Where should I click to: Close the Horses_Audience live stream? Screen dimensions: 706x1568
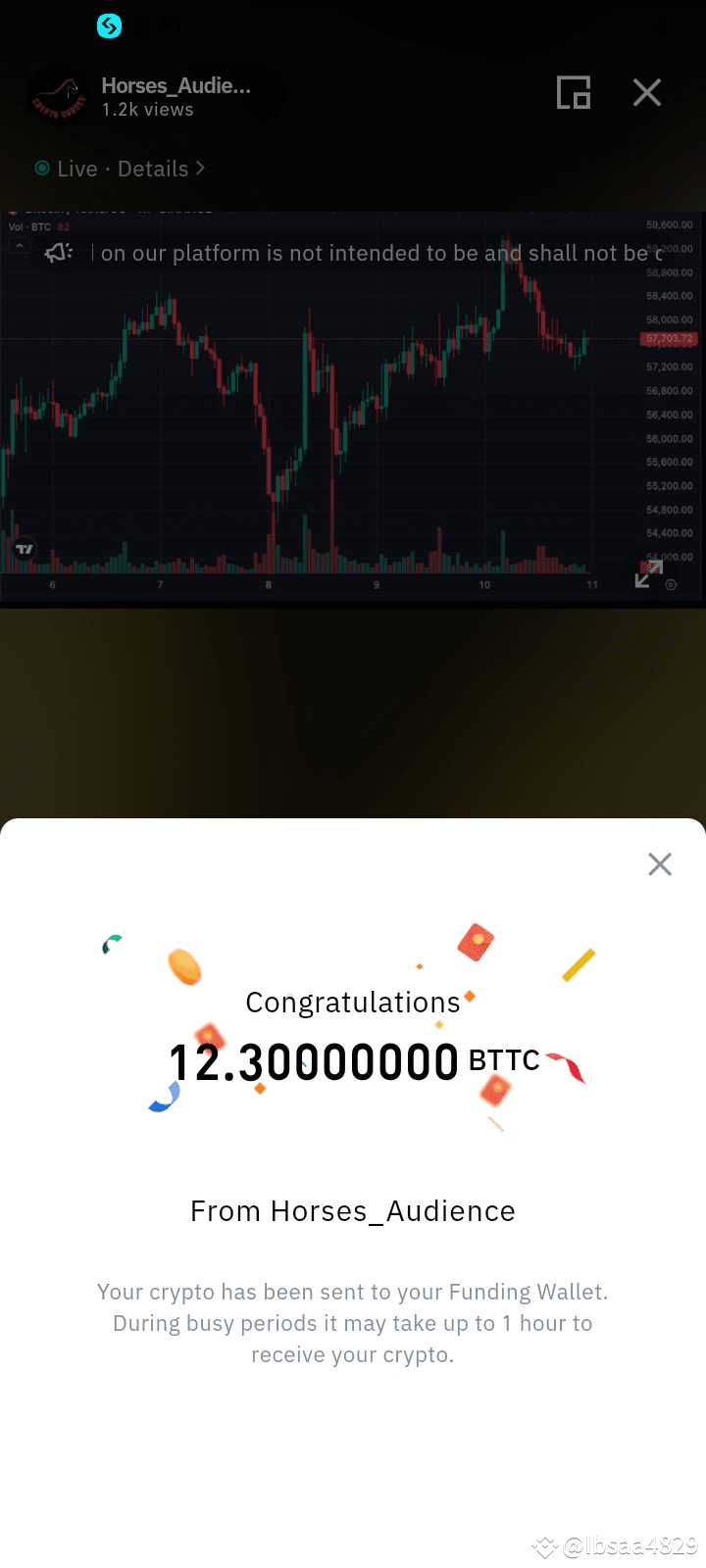pos(647,93)
